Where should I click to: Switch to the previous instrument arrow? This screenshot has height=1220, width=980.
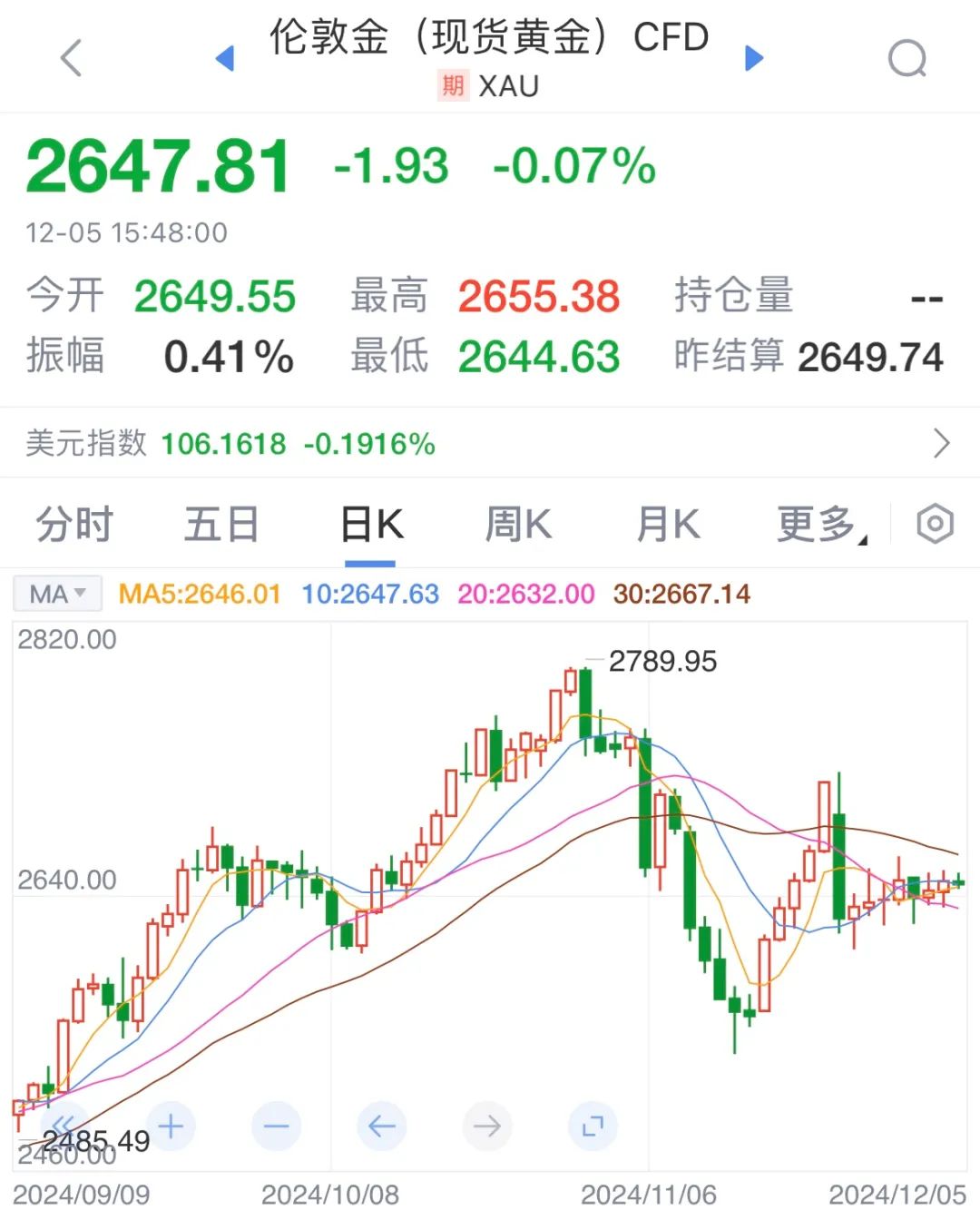tap(224, 59)
